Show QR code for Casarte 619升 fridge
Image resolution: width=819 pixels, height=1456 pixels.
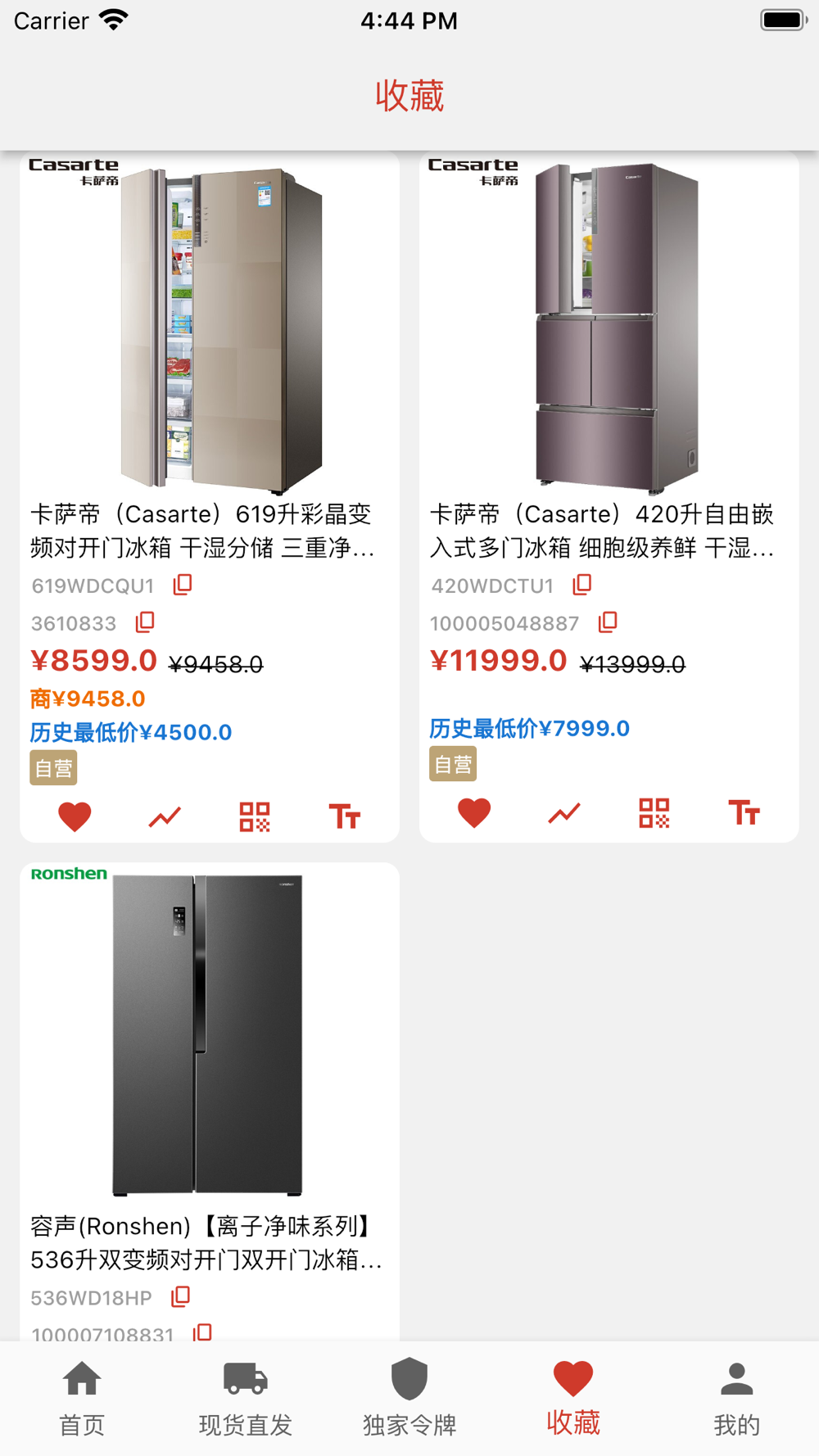click(x=255, y=816)
